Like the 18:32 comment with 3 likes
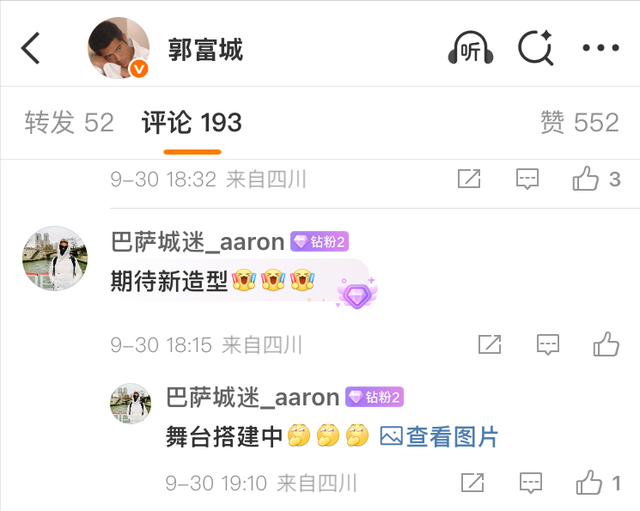The height and width of the screenshot is (511, 640). [x=596, y=179]
